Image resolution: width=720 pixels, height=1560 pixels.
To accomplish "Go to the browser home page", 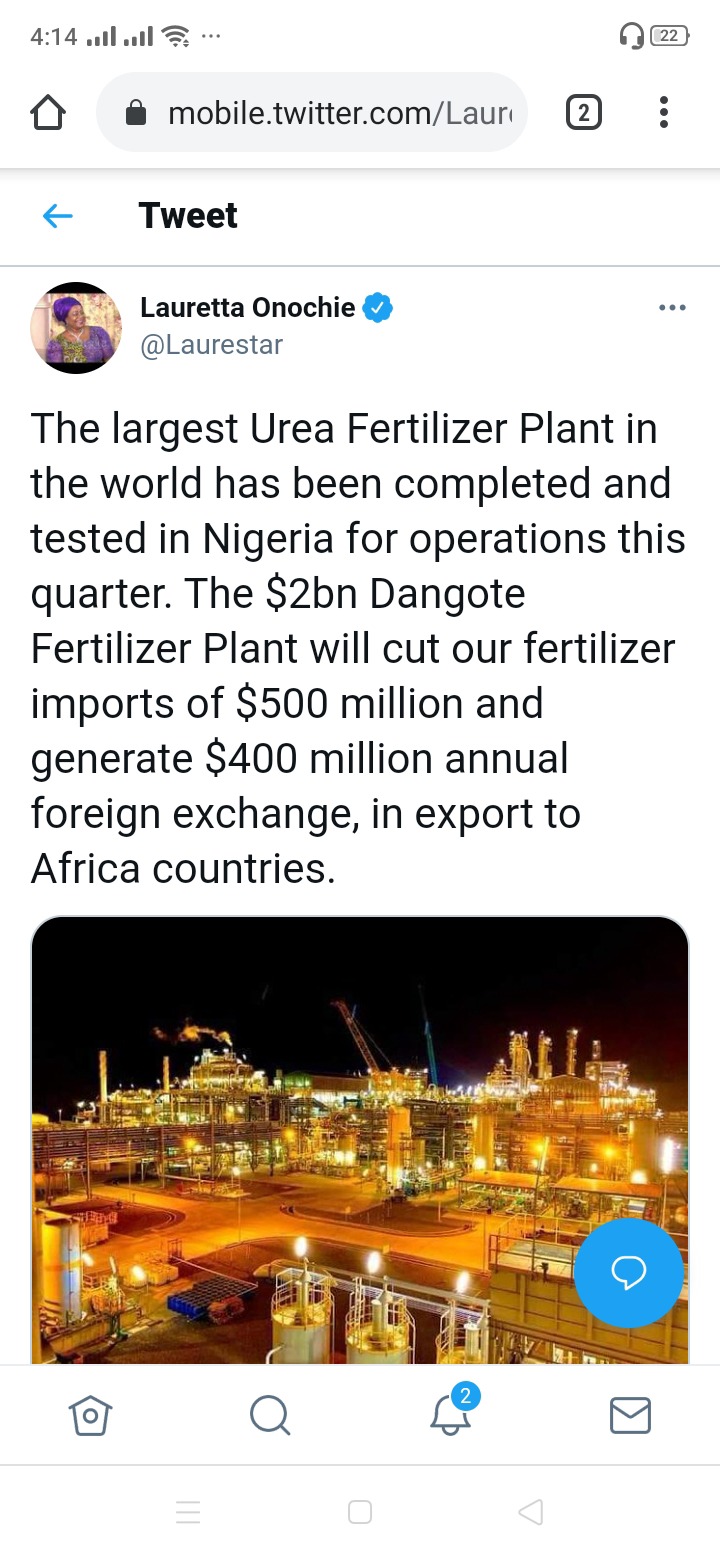I will click(x=49, y=113).
